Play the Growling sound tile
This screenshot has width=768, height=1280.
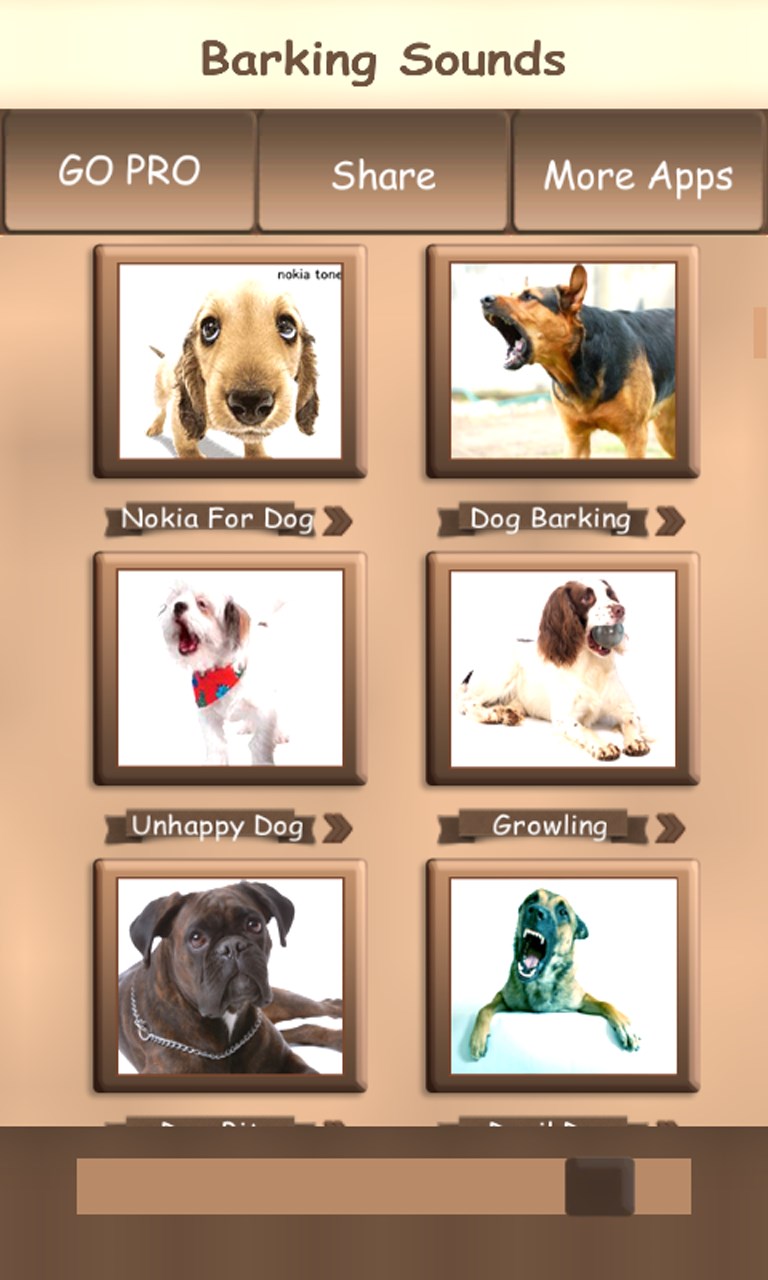562,668
